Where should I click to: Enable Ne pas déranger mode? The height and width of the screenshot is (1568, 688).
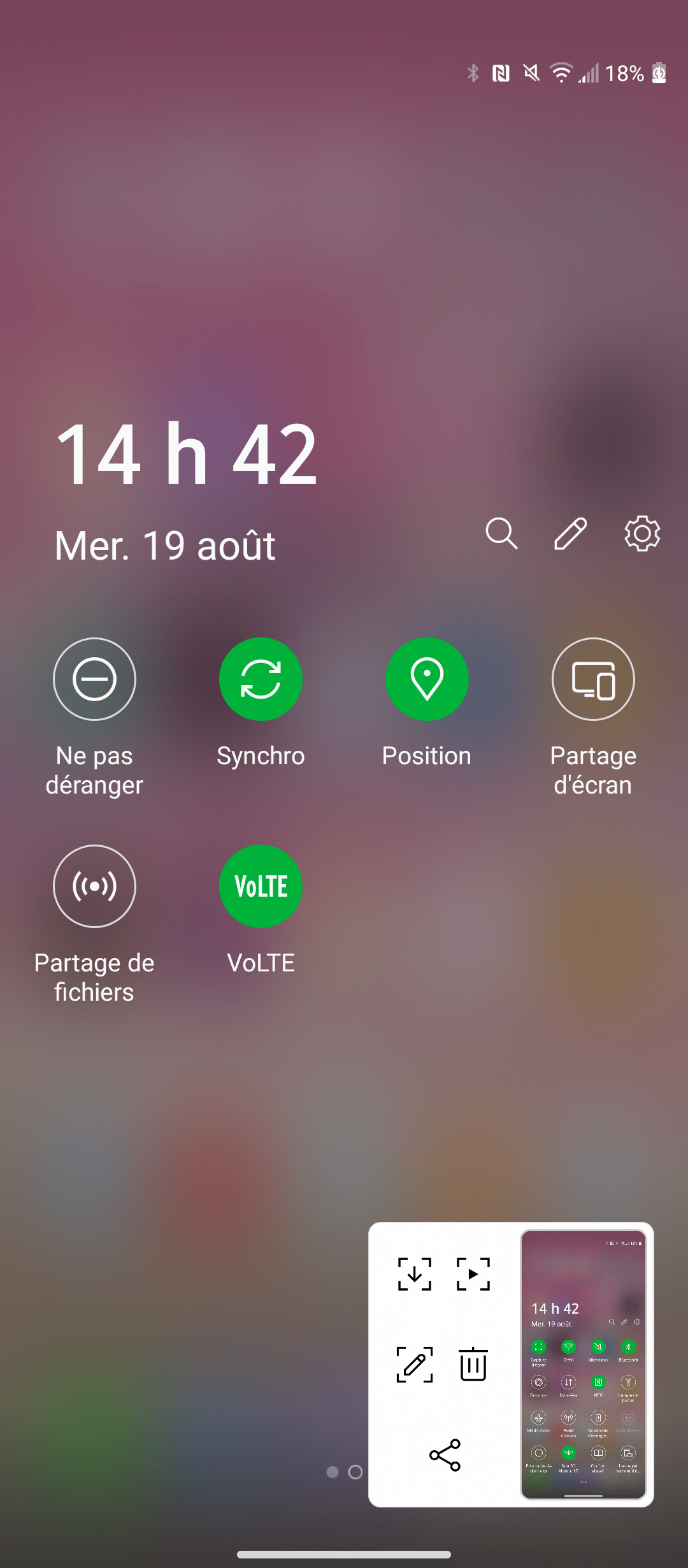tap(94, 679)
